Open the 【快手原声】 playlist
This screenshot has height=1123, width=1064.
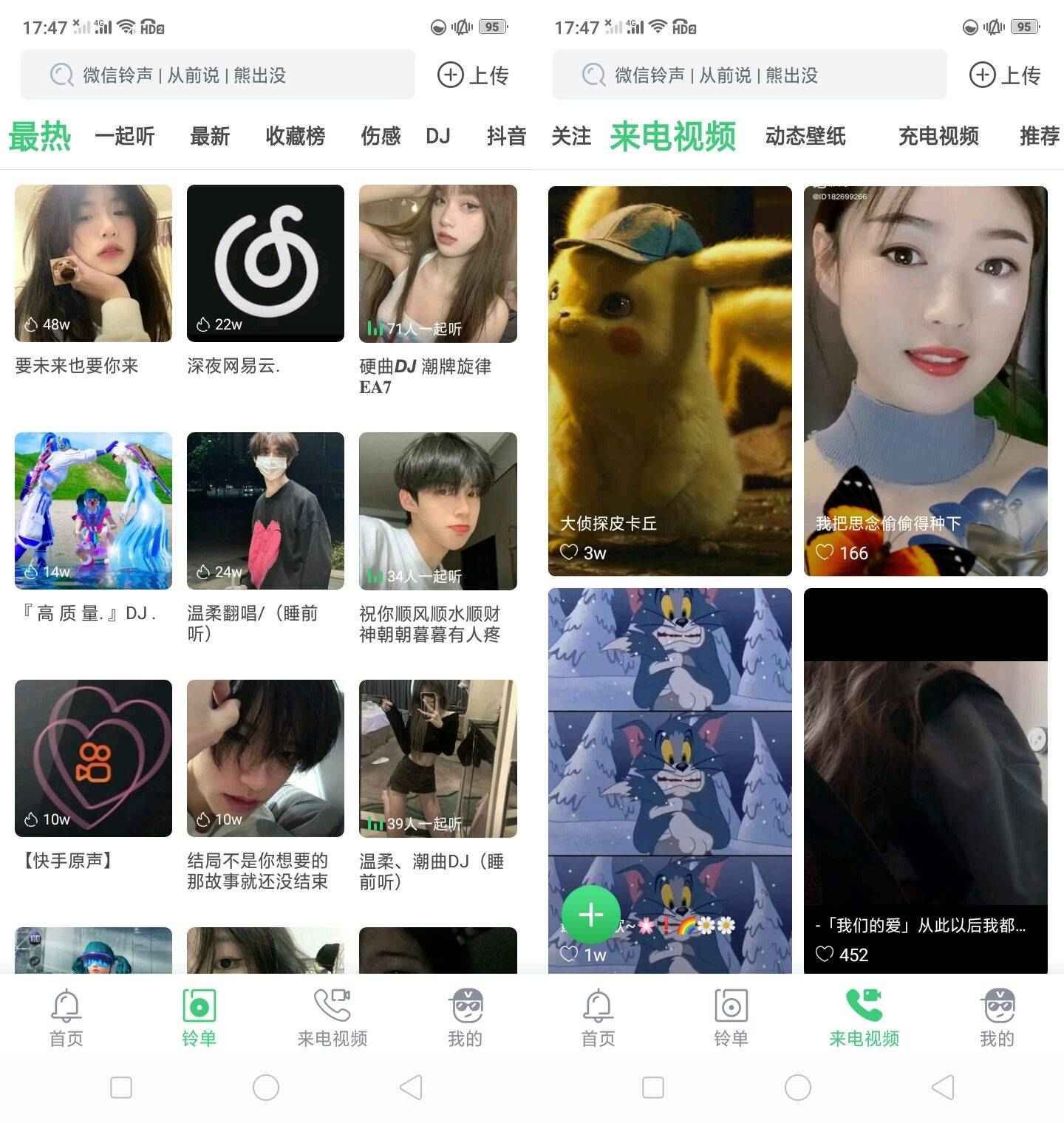pyautogui.click(x=93, y=758)
